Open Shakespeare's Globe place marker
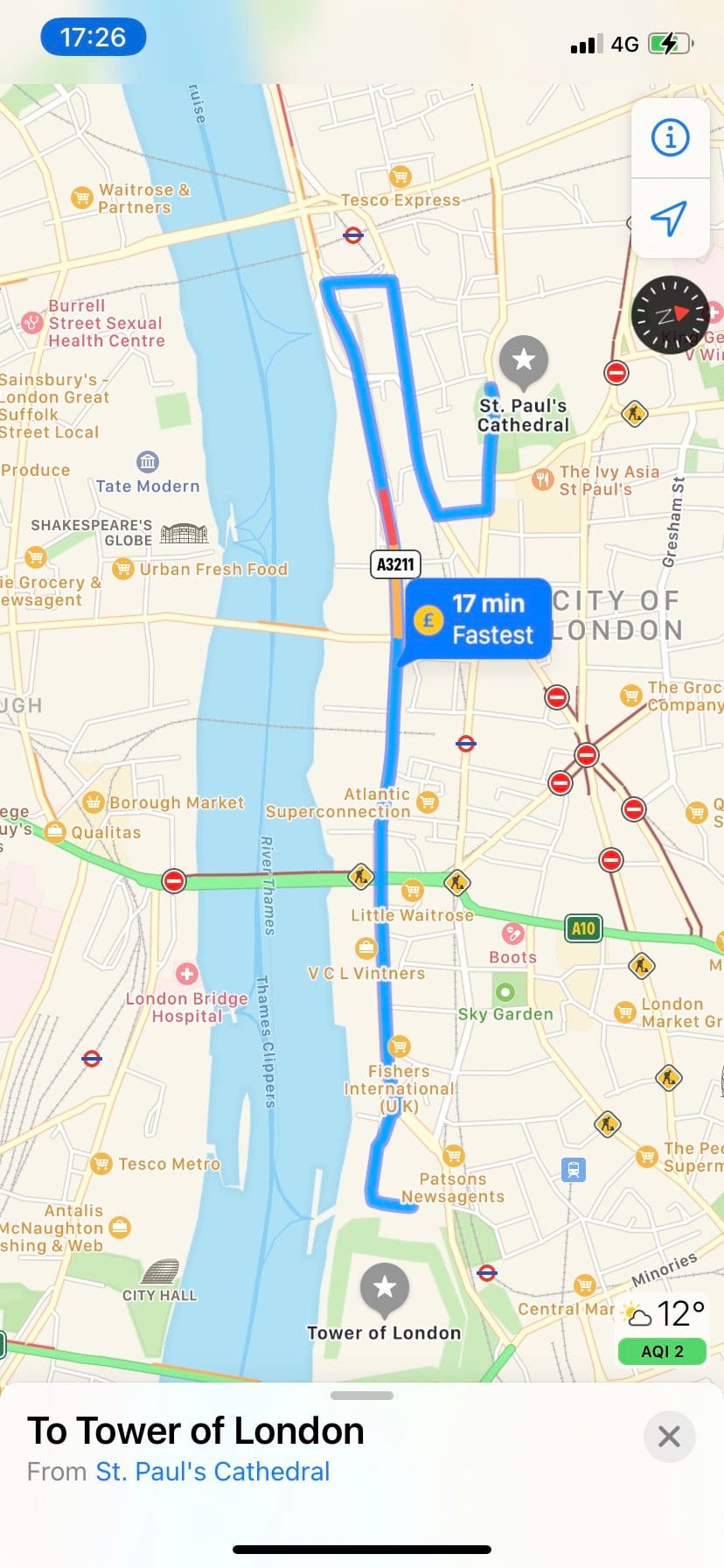 coord(184,533)
